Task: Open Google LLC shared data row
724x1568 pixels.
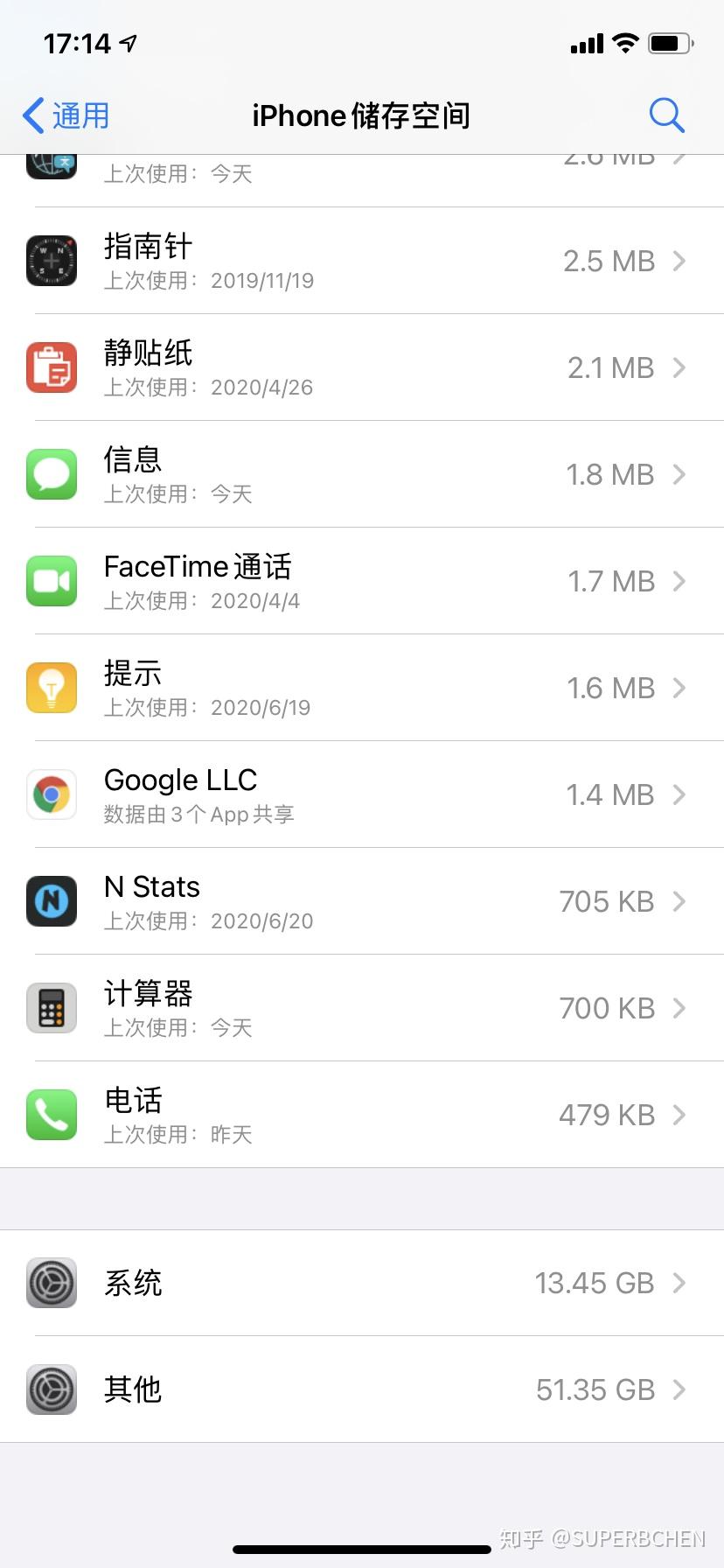Action: tap(362, 794)
